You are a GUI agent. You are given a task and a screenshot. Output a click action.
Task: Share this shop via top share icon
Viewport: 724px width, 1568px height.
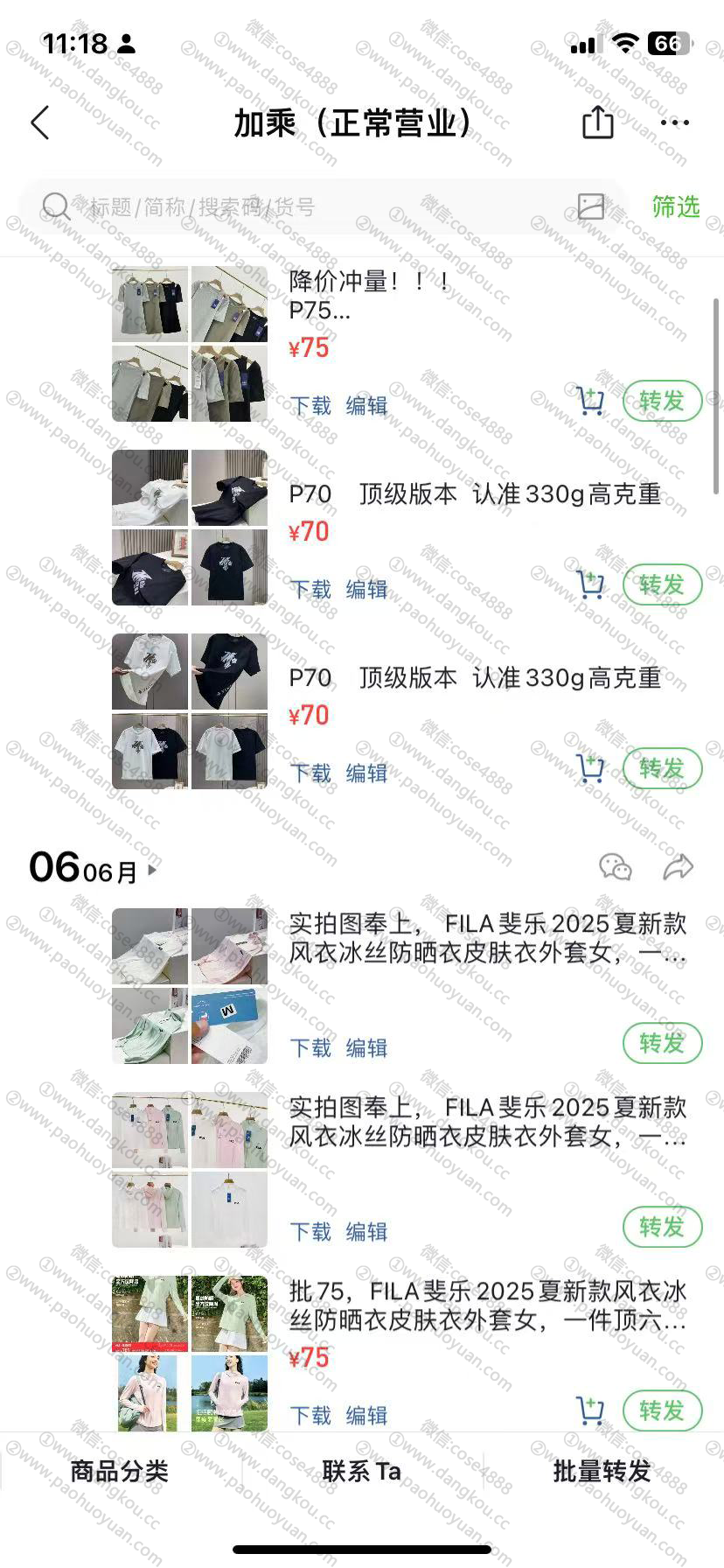tap(597, 122)
